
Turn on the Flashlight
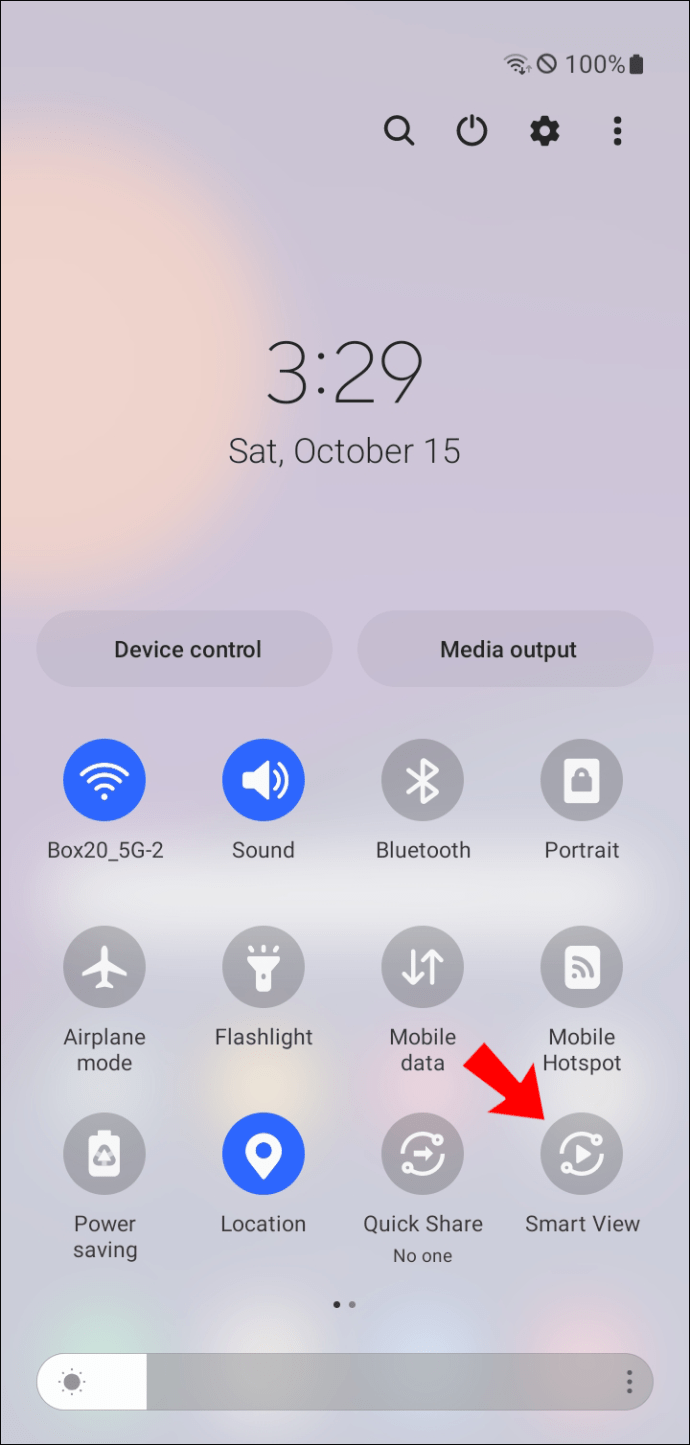point(263,967)
